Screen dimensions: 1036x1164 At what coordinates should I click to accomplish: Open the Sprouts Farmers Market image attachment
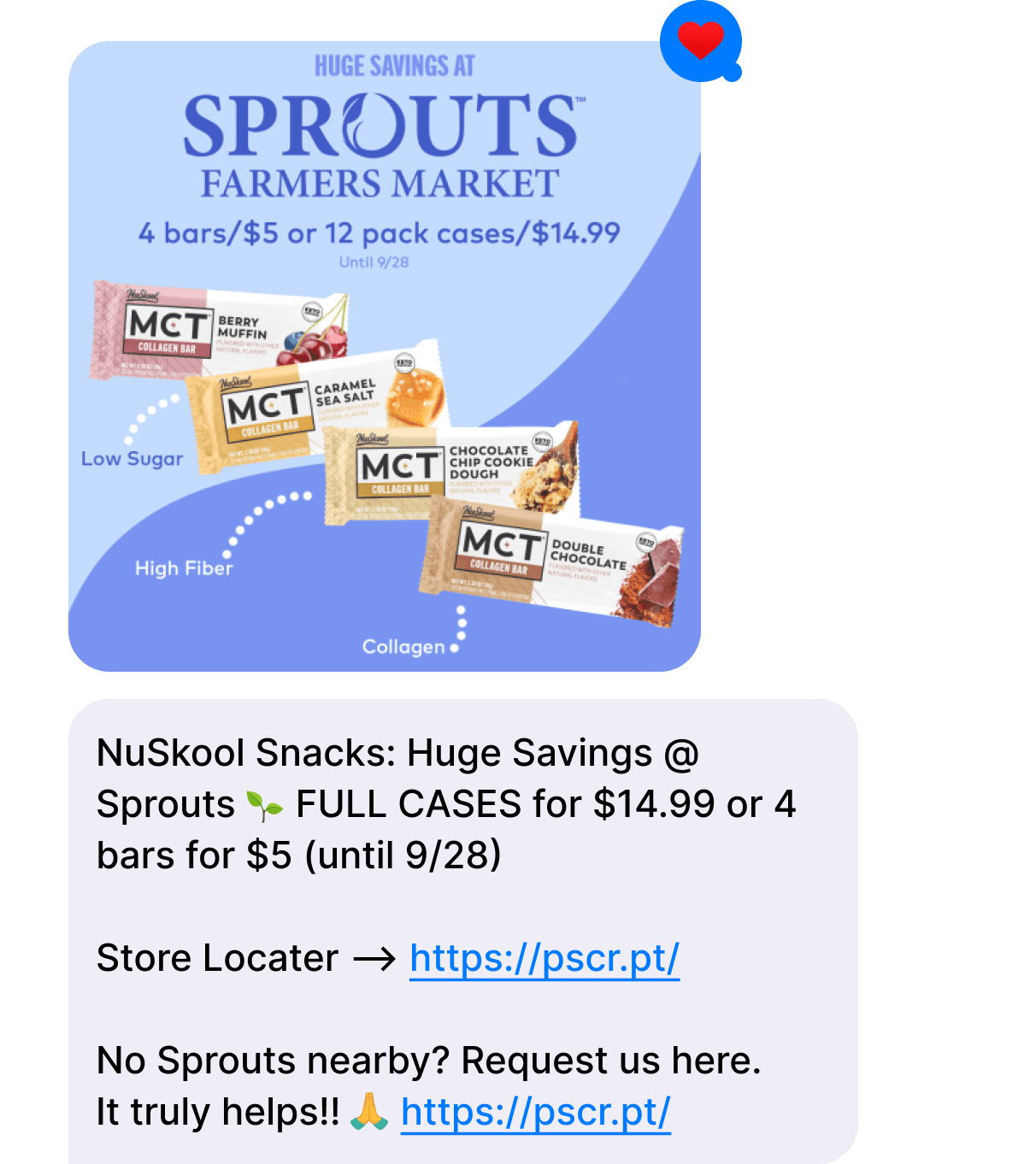385,356
